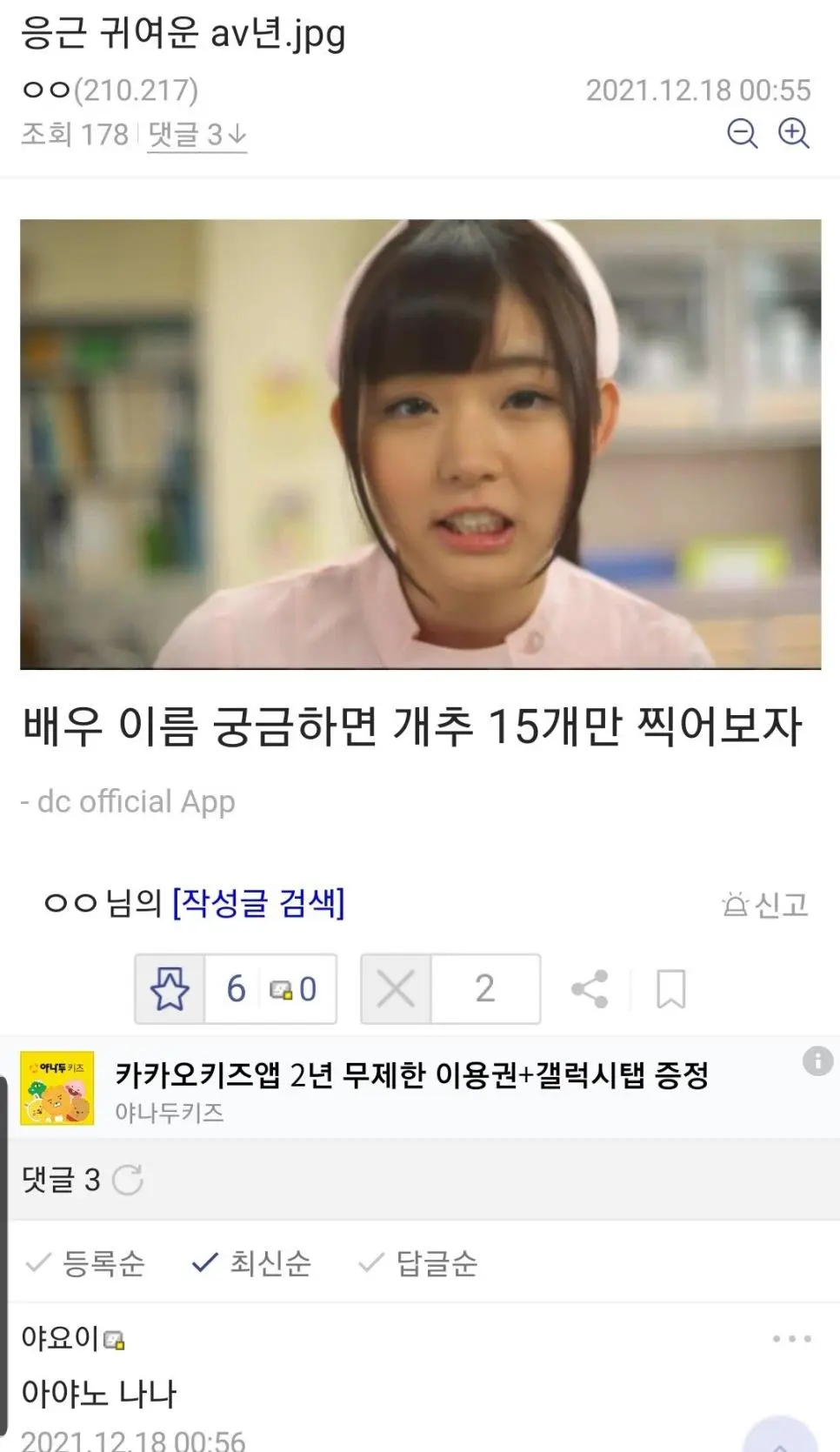
Task: Sort comments by 등록순
Action: click(87, 1263)
